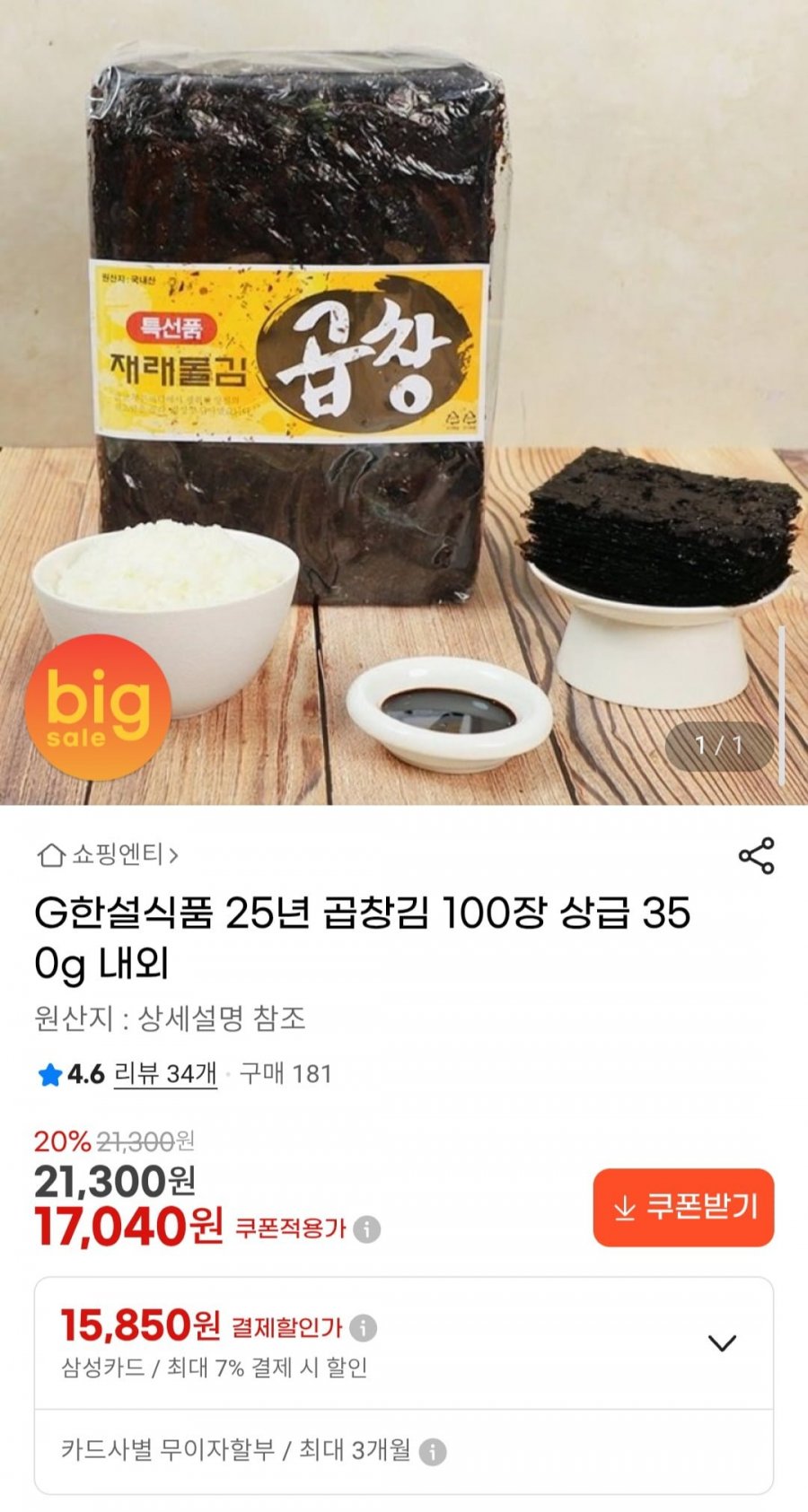808x1512 pixels.
Task: Open the 쇼핑엔티 store page
Action: 108,854
